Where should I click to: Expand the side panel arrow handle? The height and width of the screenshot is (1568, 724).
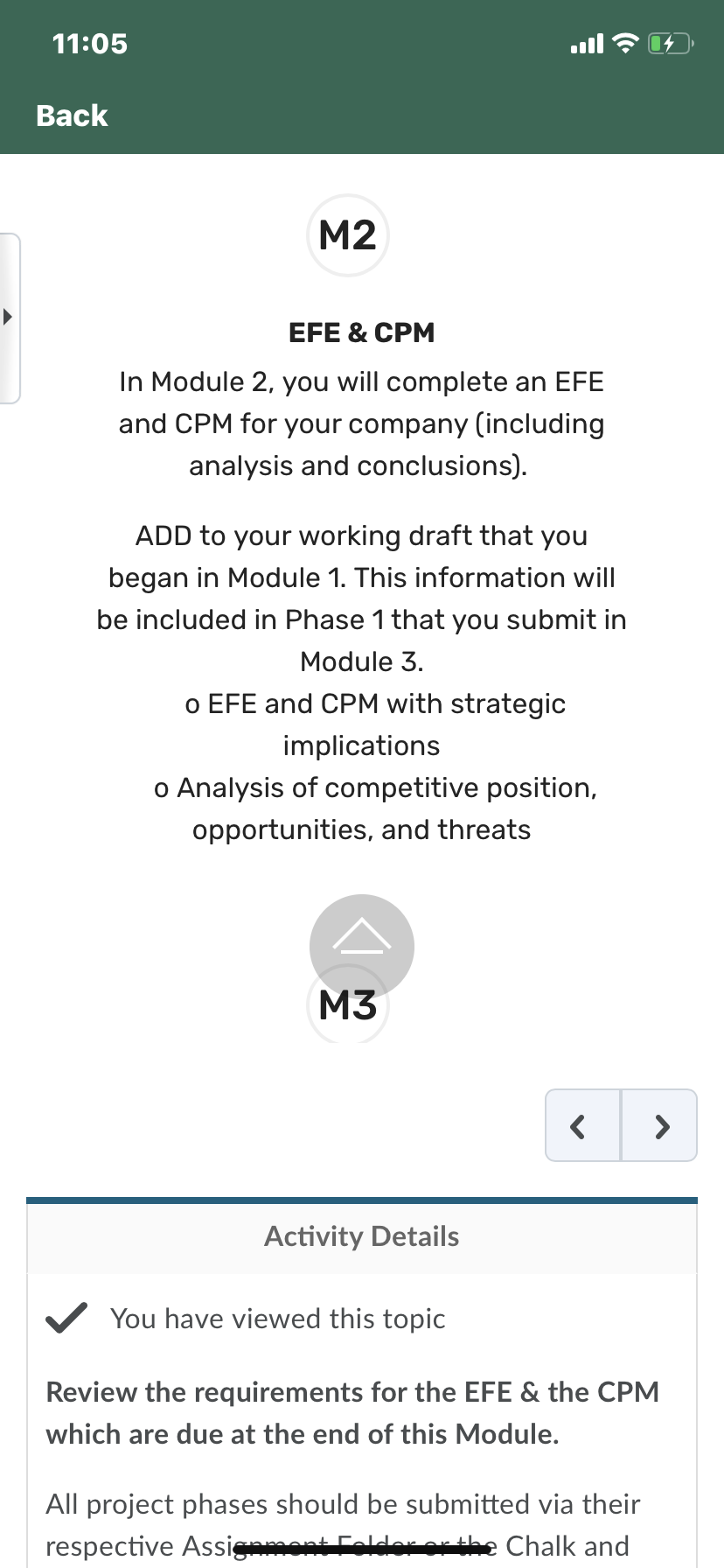click(9, 318)
